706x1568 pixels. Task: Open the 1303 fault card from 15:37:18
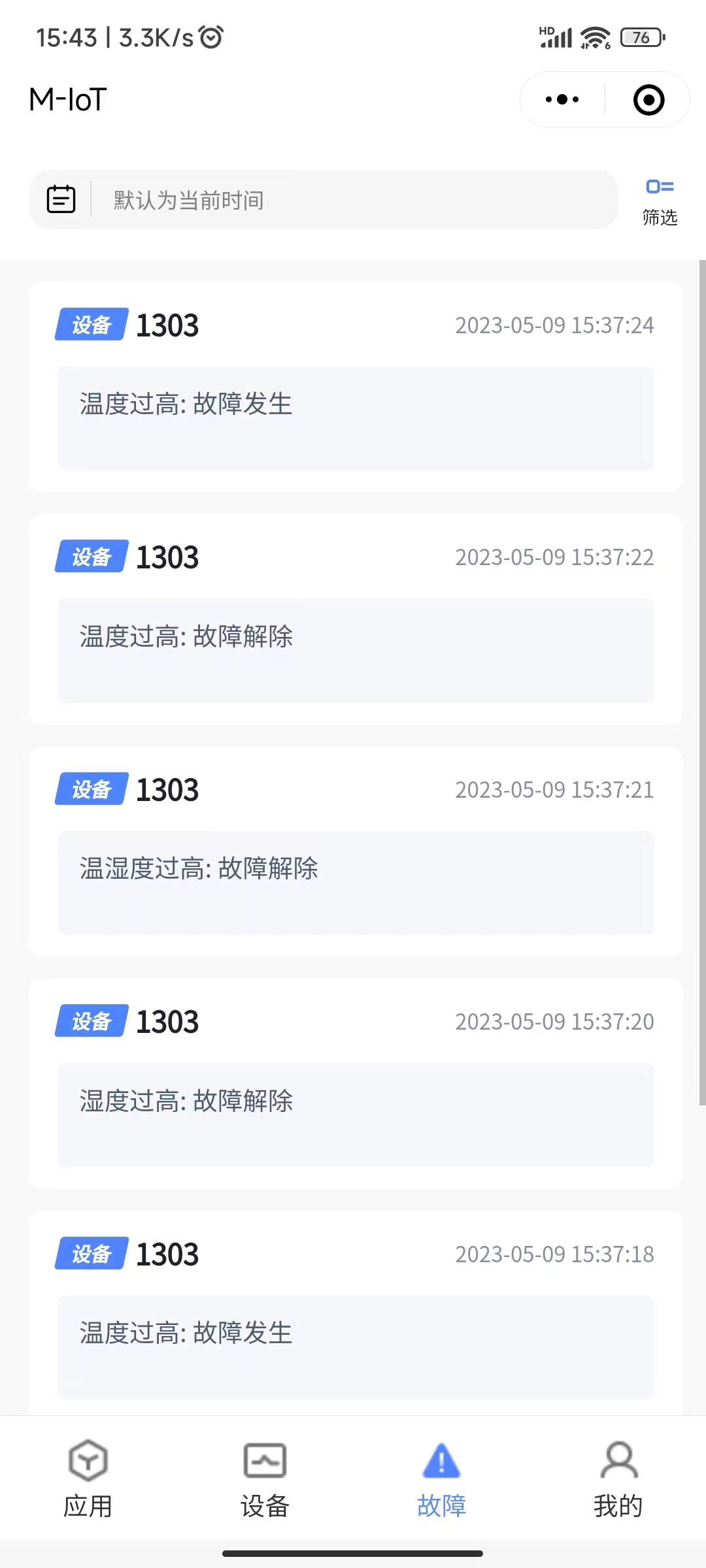click(x=356, y=1313)
